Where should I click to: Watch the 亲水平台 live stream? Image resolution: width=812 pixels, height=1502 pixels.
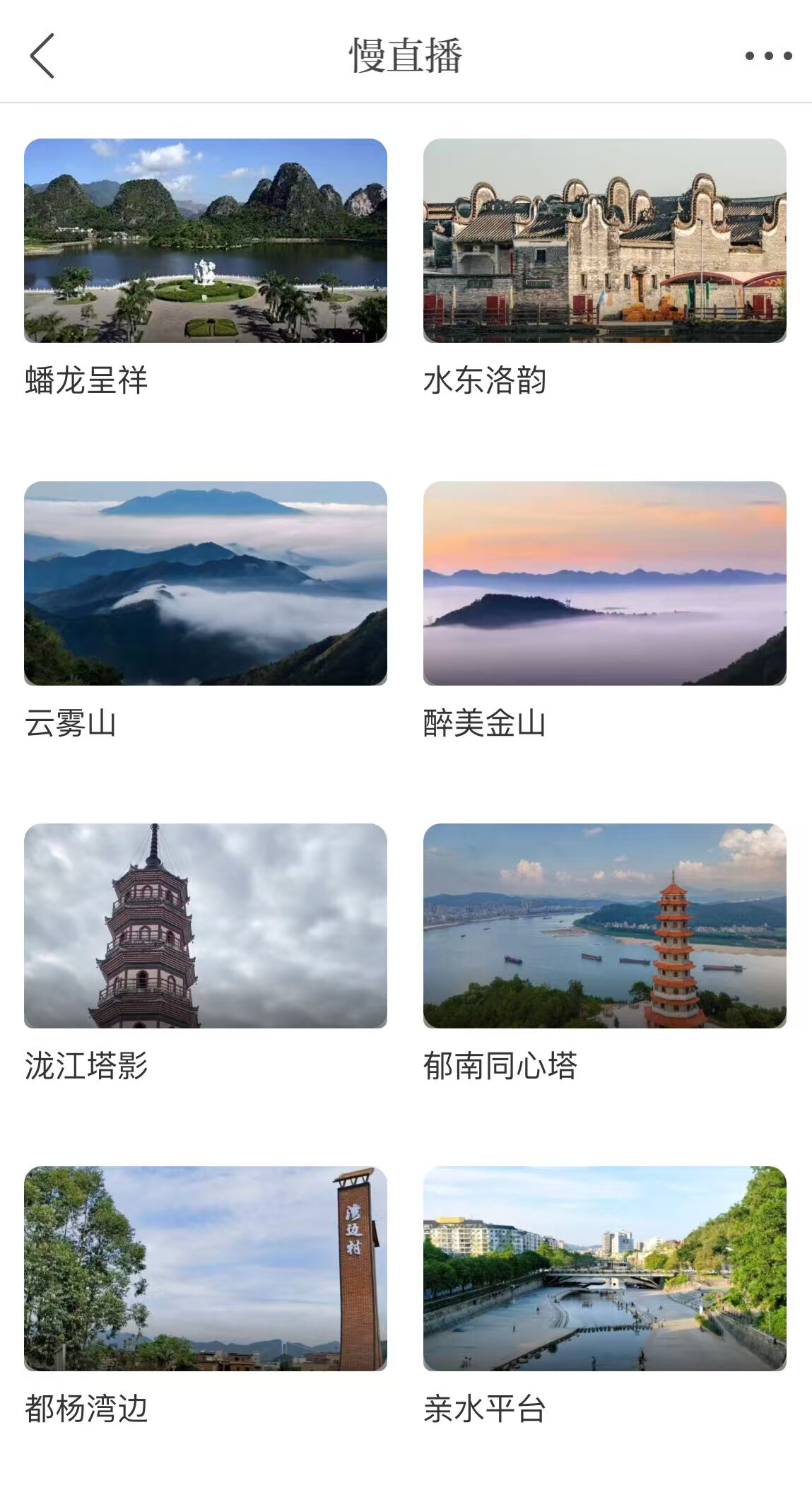click(x=604, y=1268)
